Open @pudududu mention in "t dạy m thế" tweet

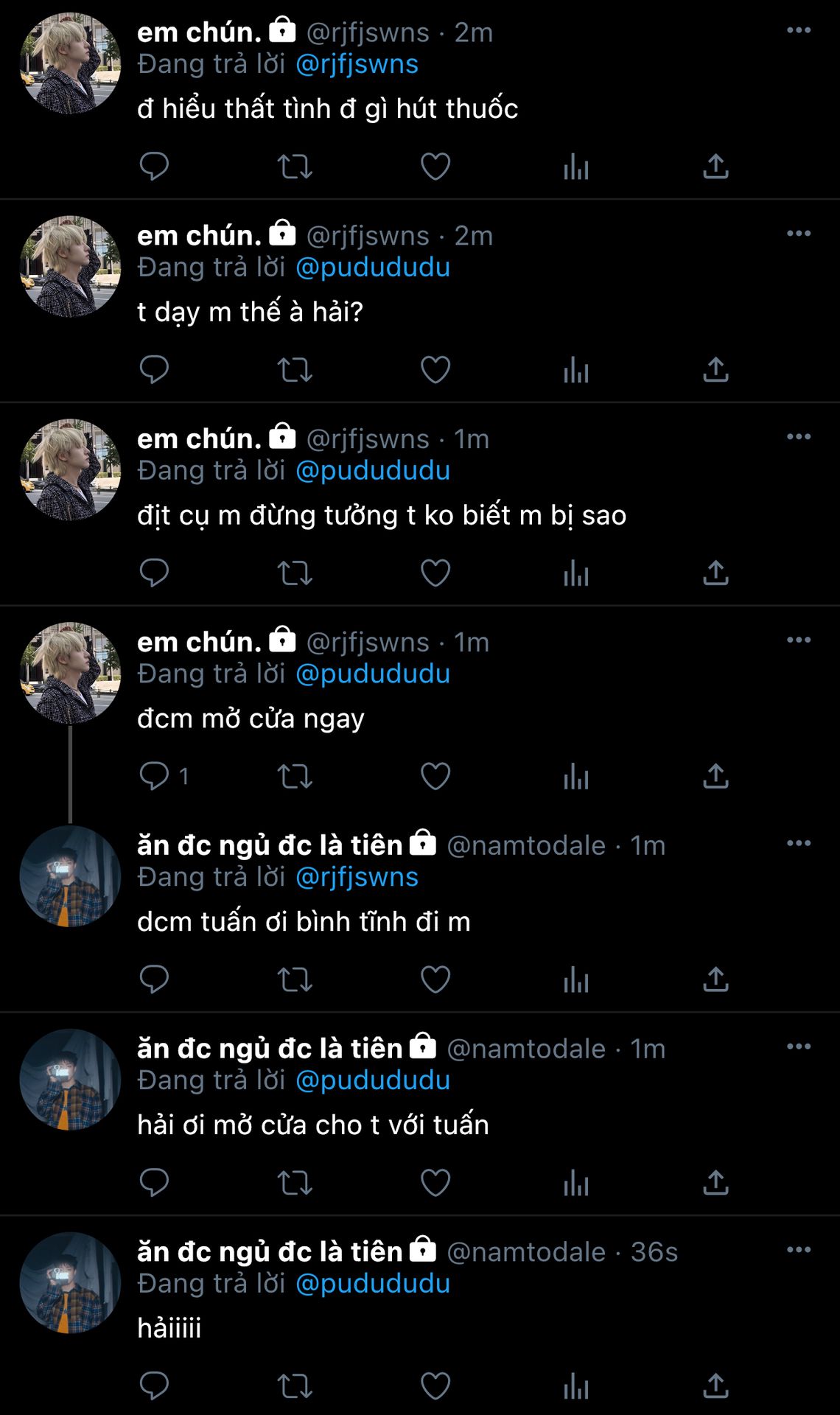pos(373,268)
